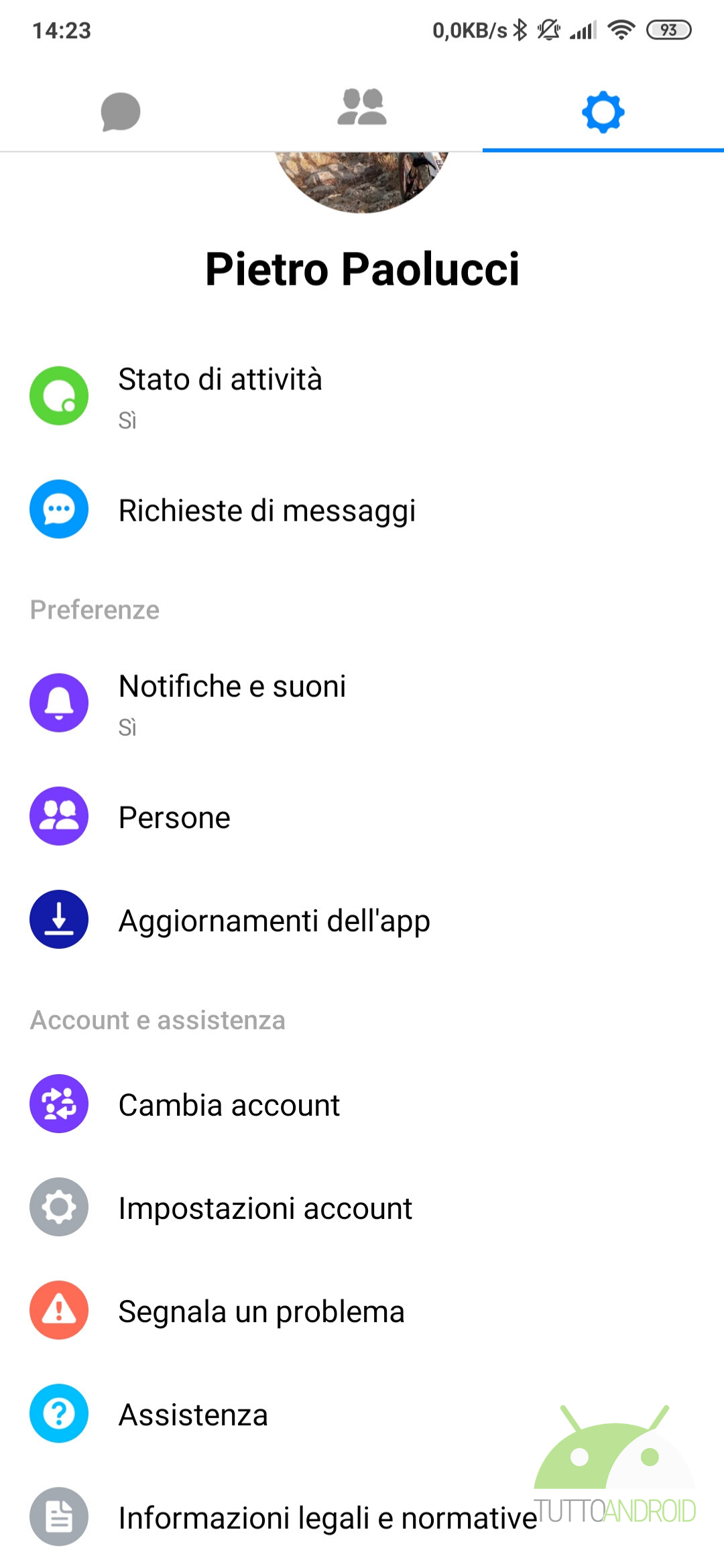Select Segnala un problema

(x=261, y=1311)
